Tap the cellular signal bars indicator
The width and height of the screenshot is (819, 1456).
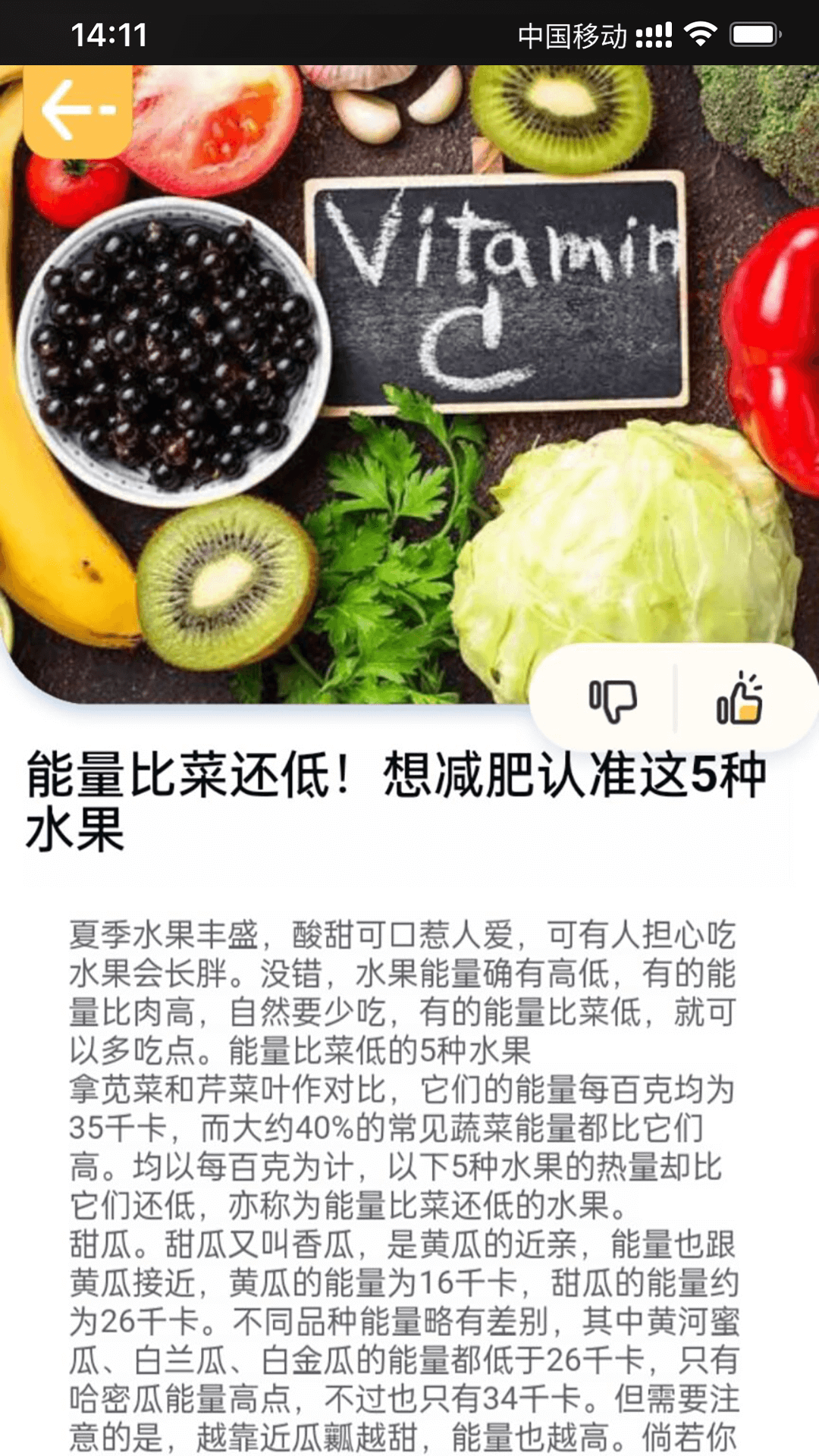[x=654, y=33]
